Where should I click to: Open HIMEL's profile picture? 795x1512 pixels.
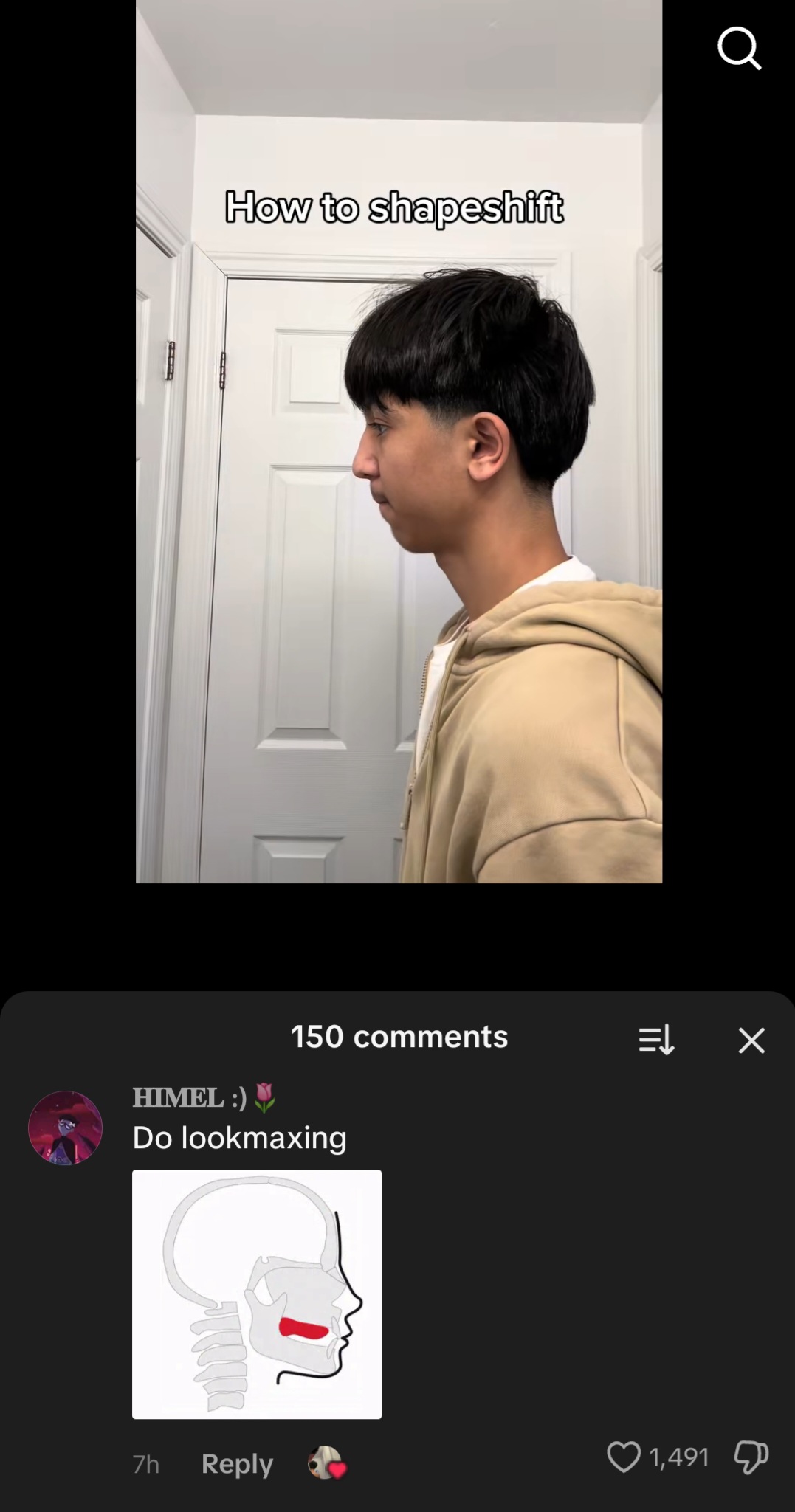(65, 1128)
